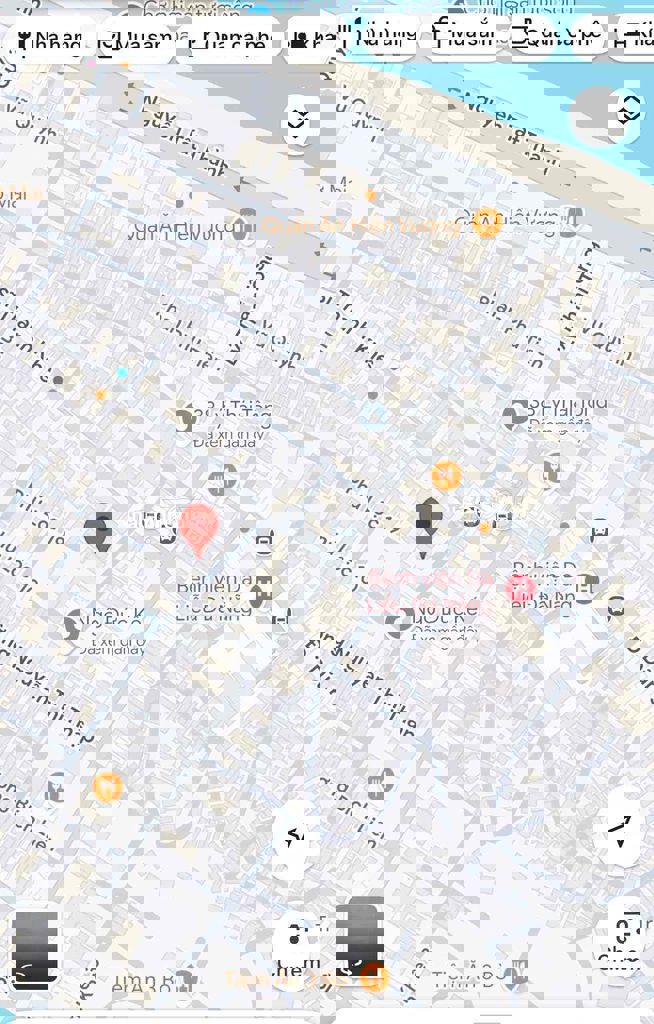
Task: Open the map layers button
Action: pos(628,113)
